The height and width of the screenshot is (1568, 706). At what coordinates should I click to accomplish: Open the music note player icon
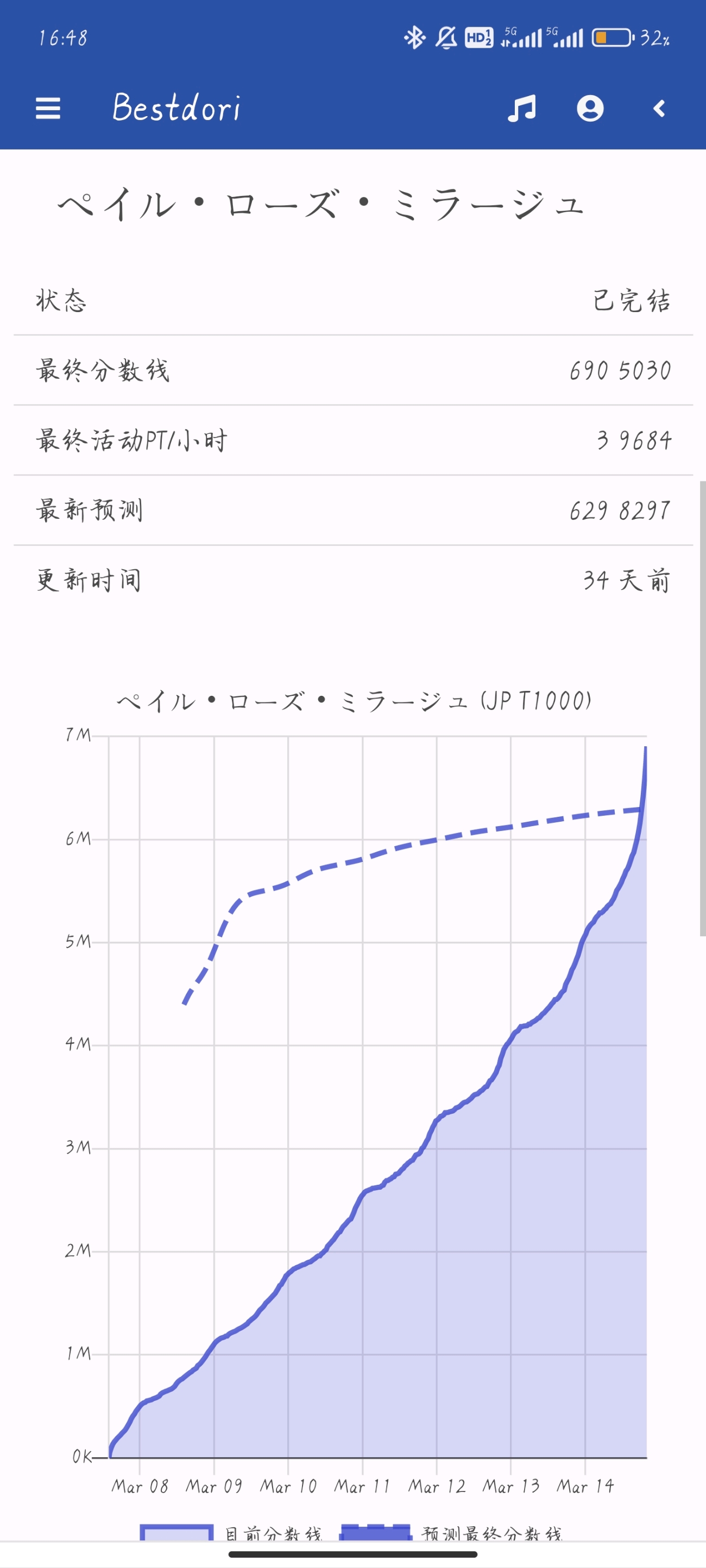coord(522,109)
